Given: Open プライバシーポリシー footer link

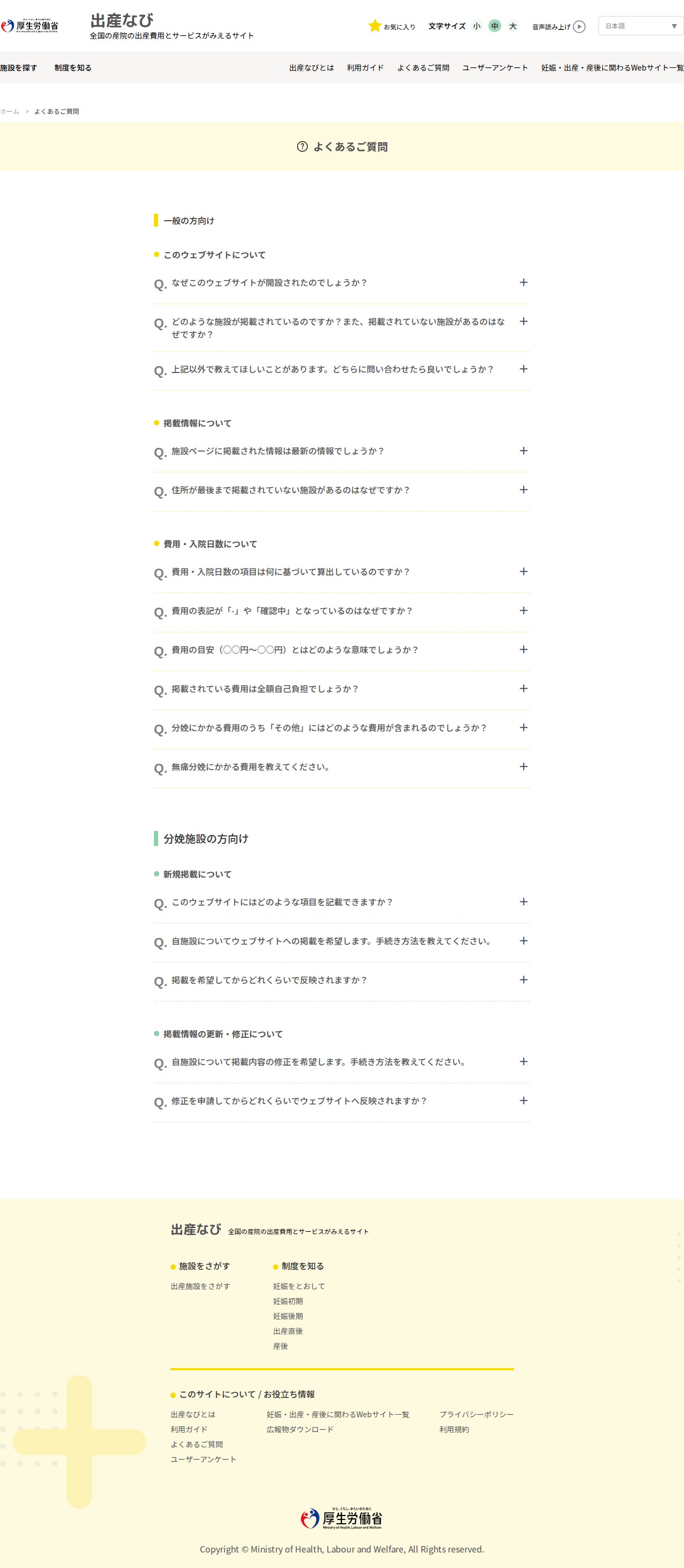Looking at the screenshot, I should pos(476,1415).
